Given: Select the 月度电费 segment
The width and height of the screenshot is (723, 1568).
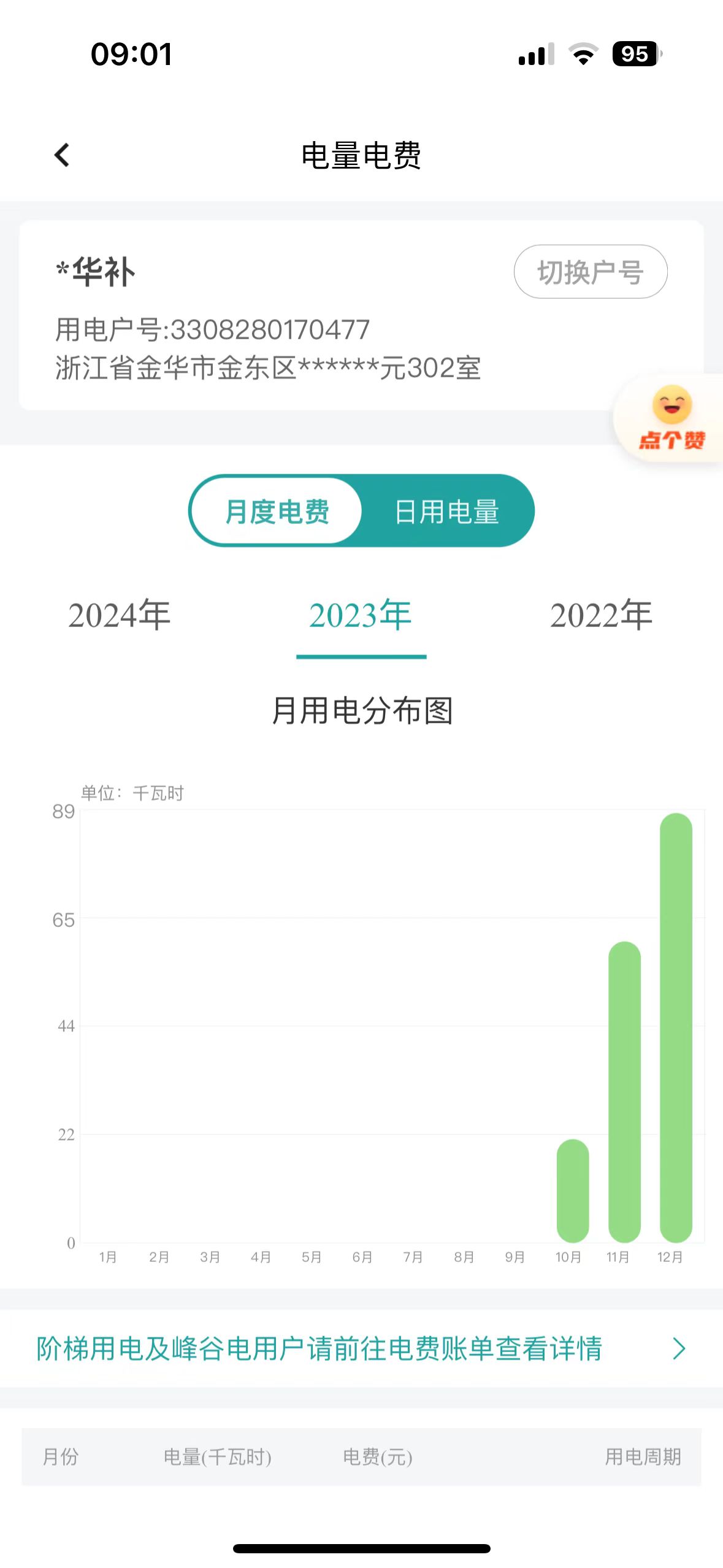Looking at the screenshot, I should 277,511.
